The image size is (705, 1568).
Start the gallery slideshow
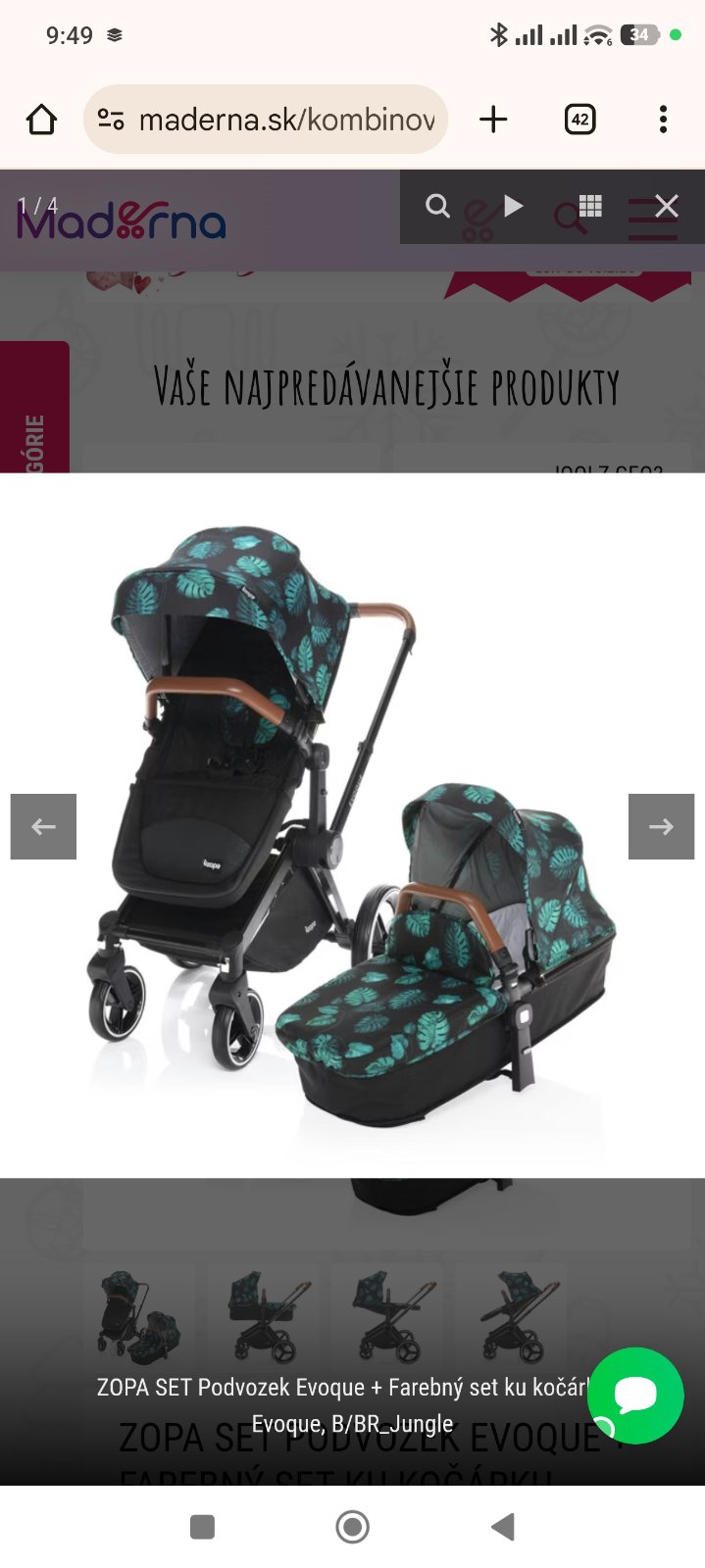click(513, 206)
